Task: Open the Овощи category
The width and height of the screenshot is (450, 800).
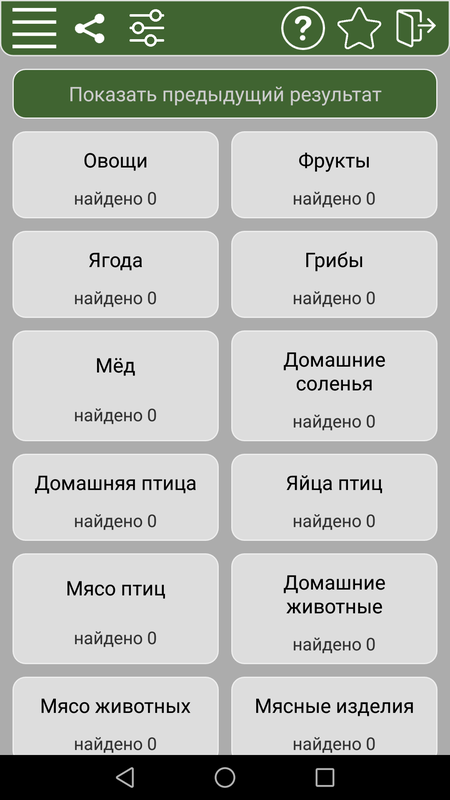Action: coord(116,175)
